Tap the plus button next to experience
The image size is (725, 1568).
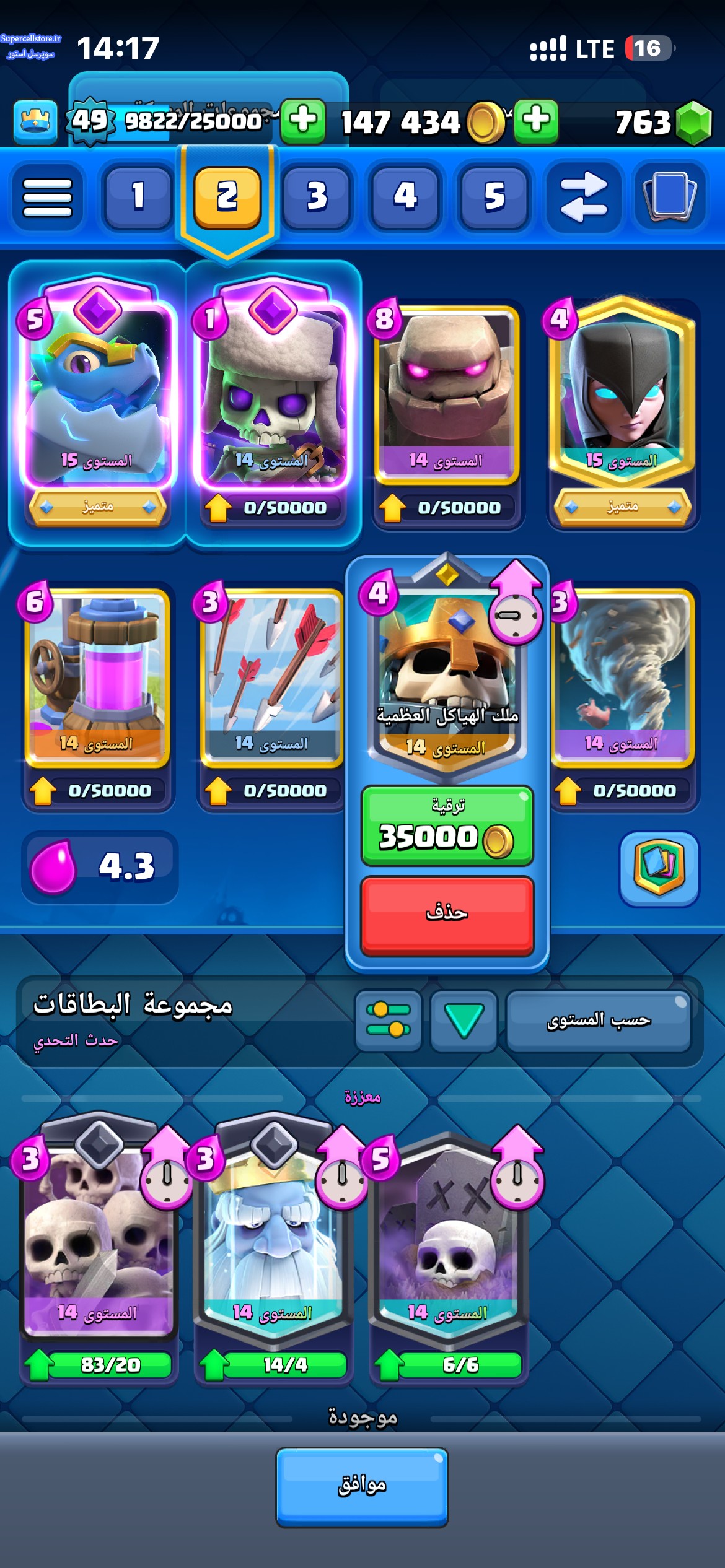click(303, 120)
